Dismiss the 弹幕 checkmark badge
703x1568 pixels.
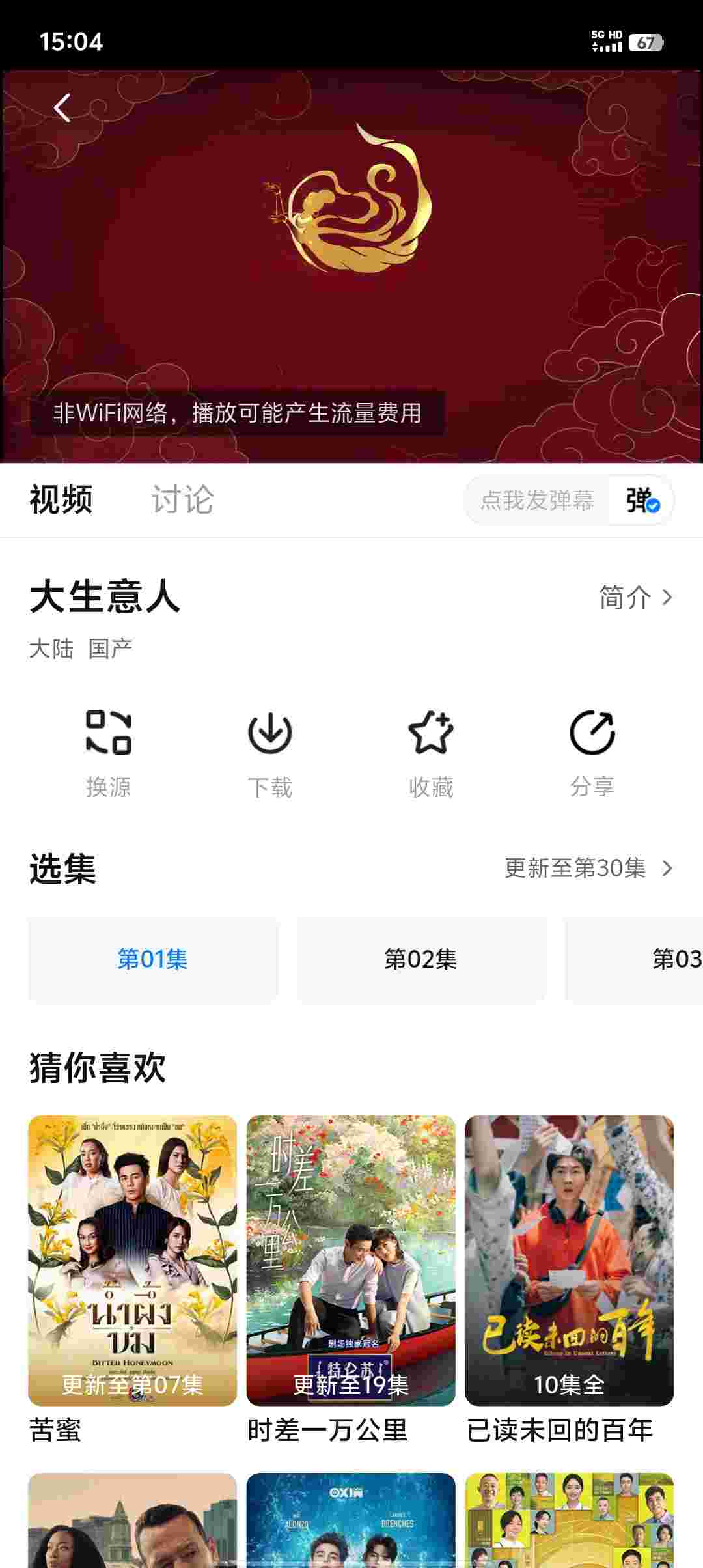coord(653,505)
